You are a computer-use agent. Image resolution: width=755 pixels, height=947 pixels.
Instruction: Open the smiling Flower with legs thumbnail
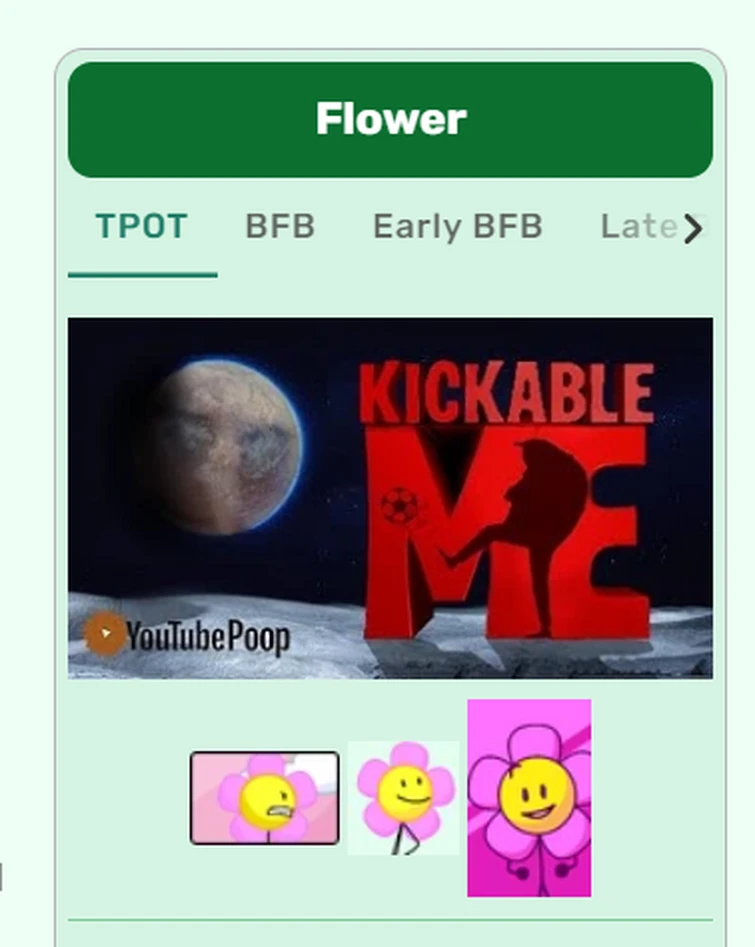(x=403, y=798)
